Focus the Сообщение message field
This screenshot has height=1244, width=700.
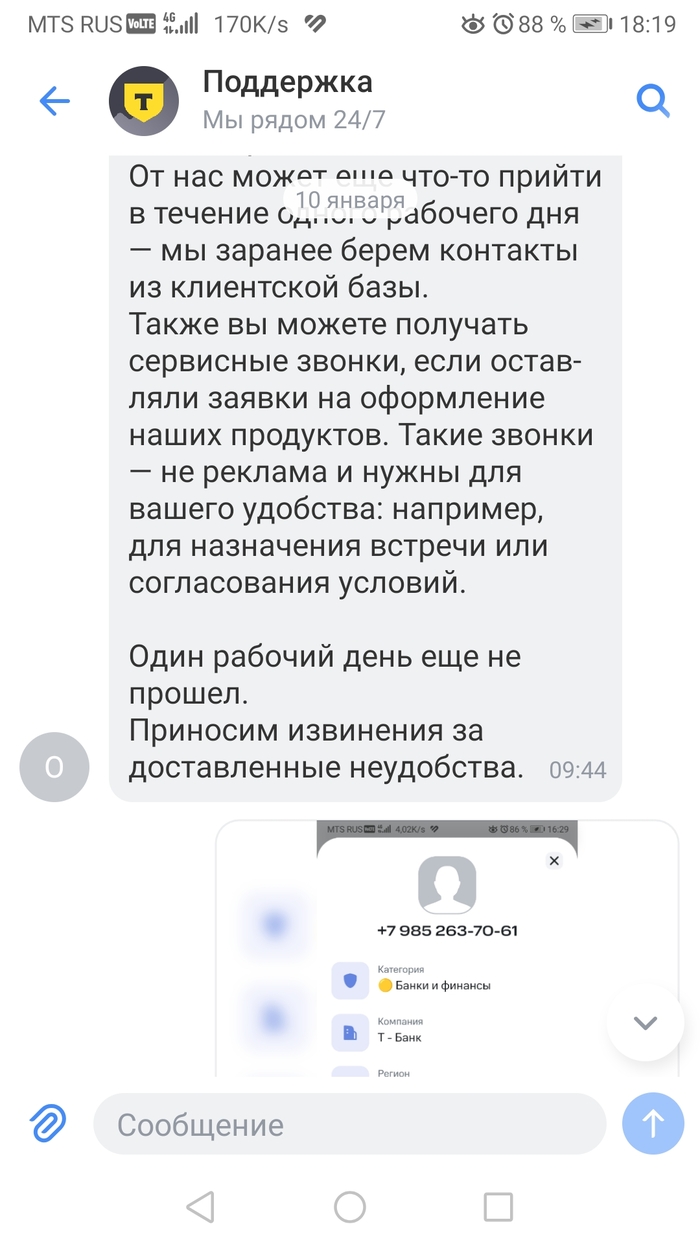[349, 1124]
